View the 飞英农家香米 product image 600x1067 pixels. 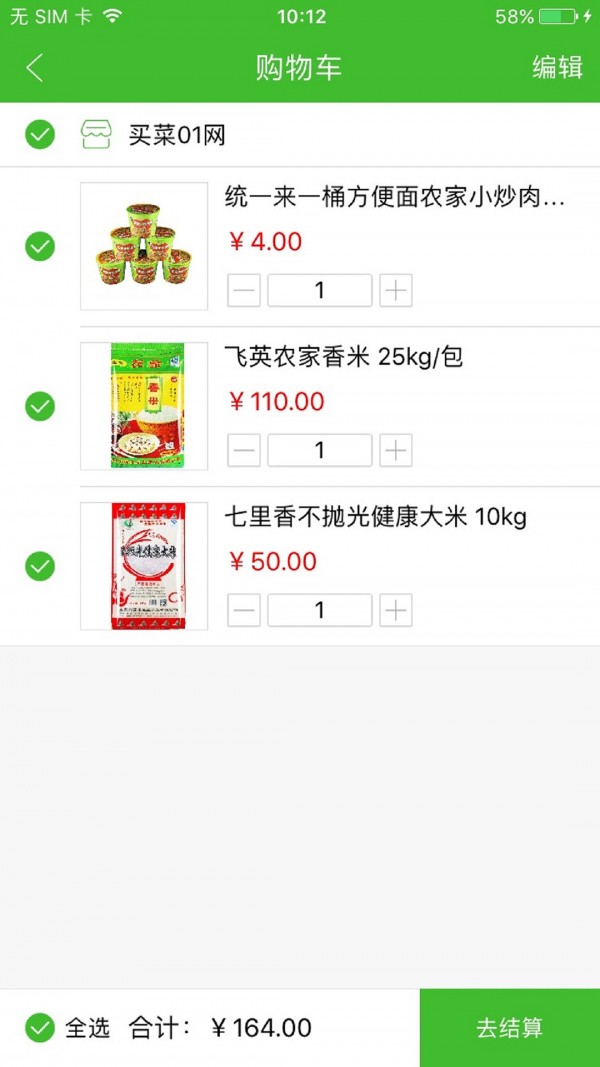(x=144, y=406)
